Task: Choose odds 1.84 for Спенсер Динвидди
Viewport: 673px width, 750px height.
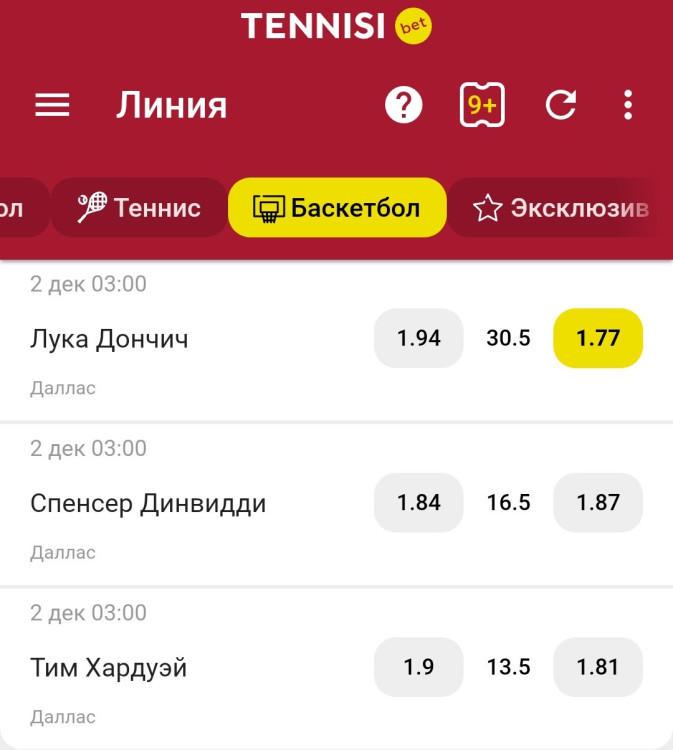Action: (419, 502)
